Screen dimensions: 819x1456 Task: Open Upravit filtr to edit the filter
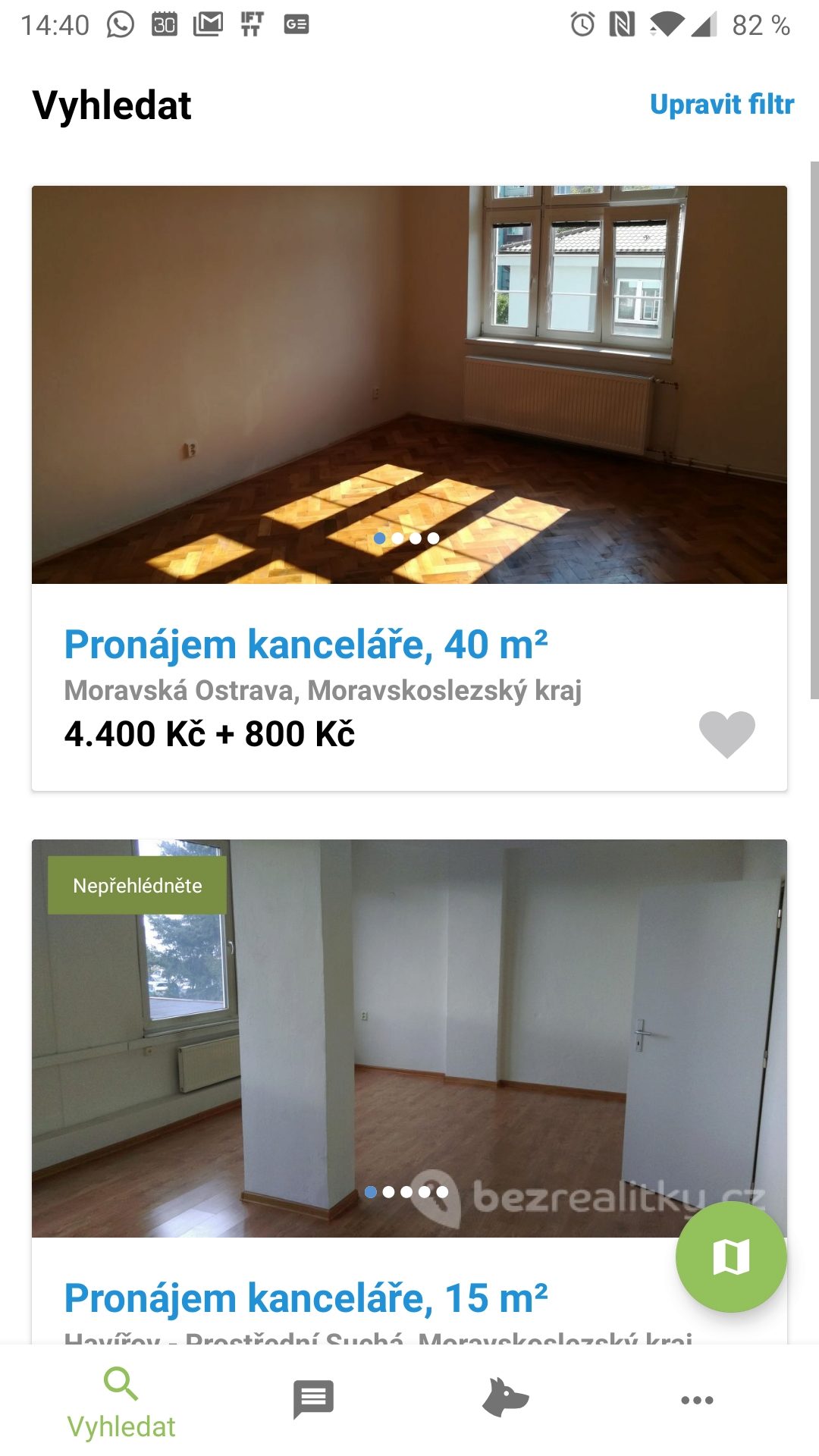click(722, 104)
